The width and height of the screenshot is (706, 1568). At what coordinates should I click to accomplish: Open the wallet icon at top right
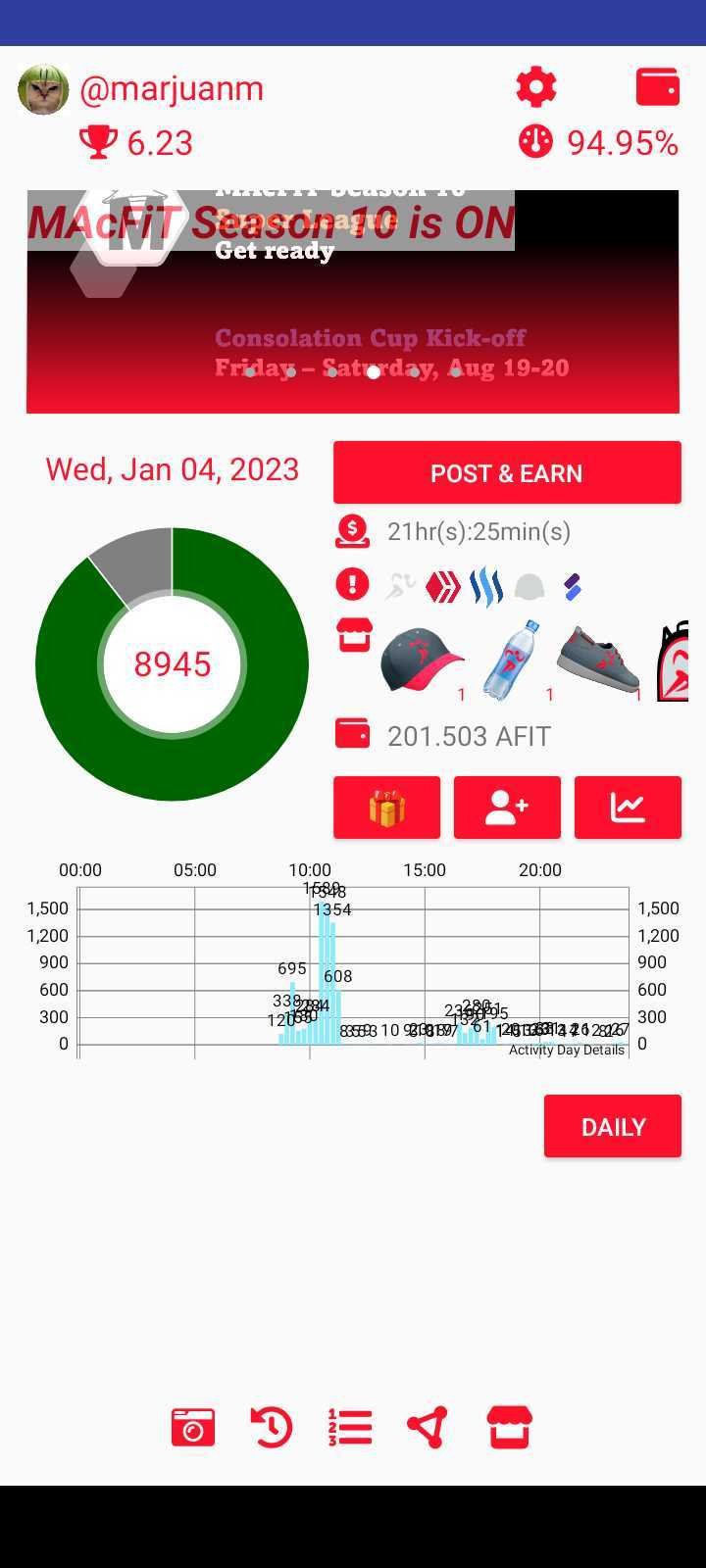657,87
